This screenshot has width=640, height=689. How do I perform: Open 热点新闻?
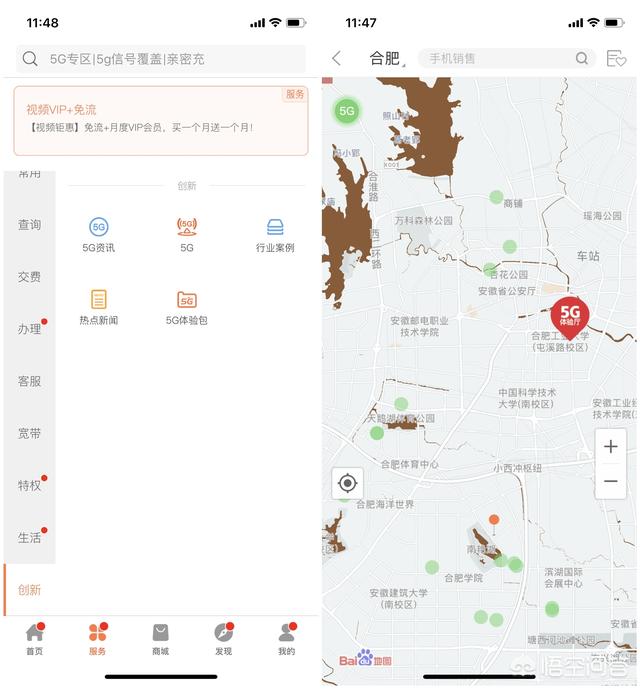98,307
